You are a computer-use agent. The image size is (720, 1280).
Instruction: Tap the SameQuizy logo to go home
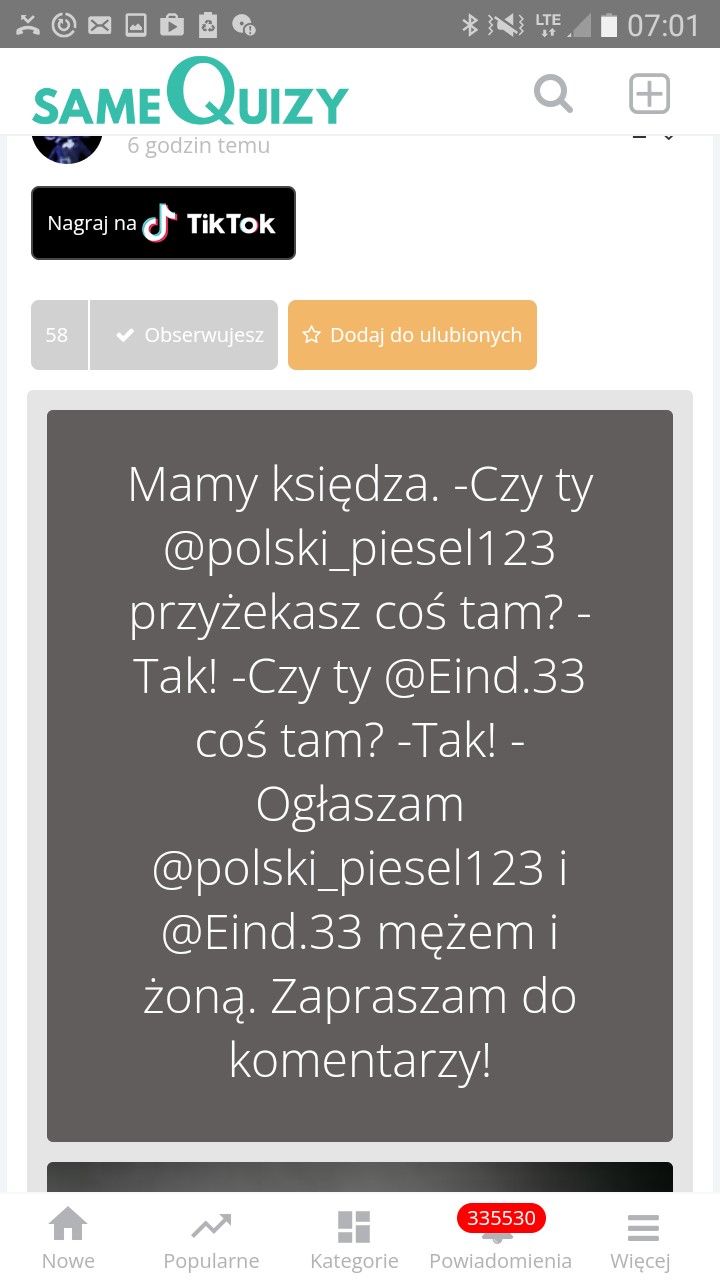[190, 96]
